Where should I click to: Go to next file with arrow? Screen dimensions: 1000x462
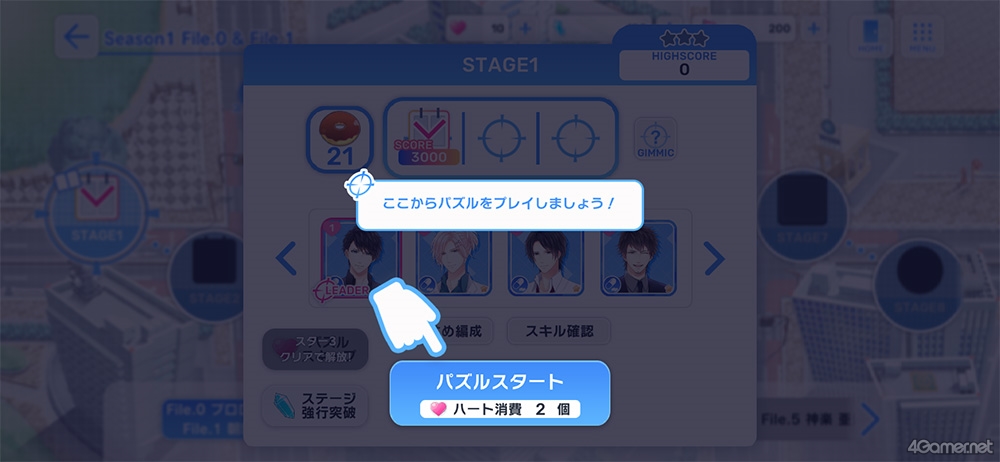click(871, 419)
